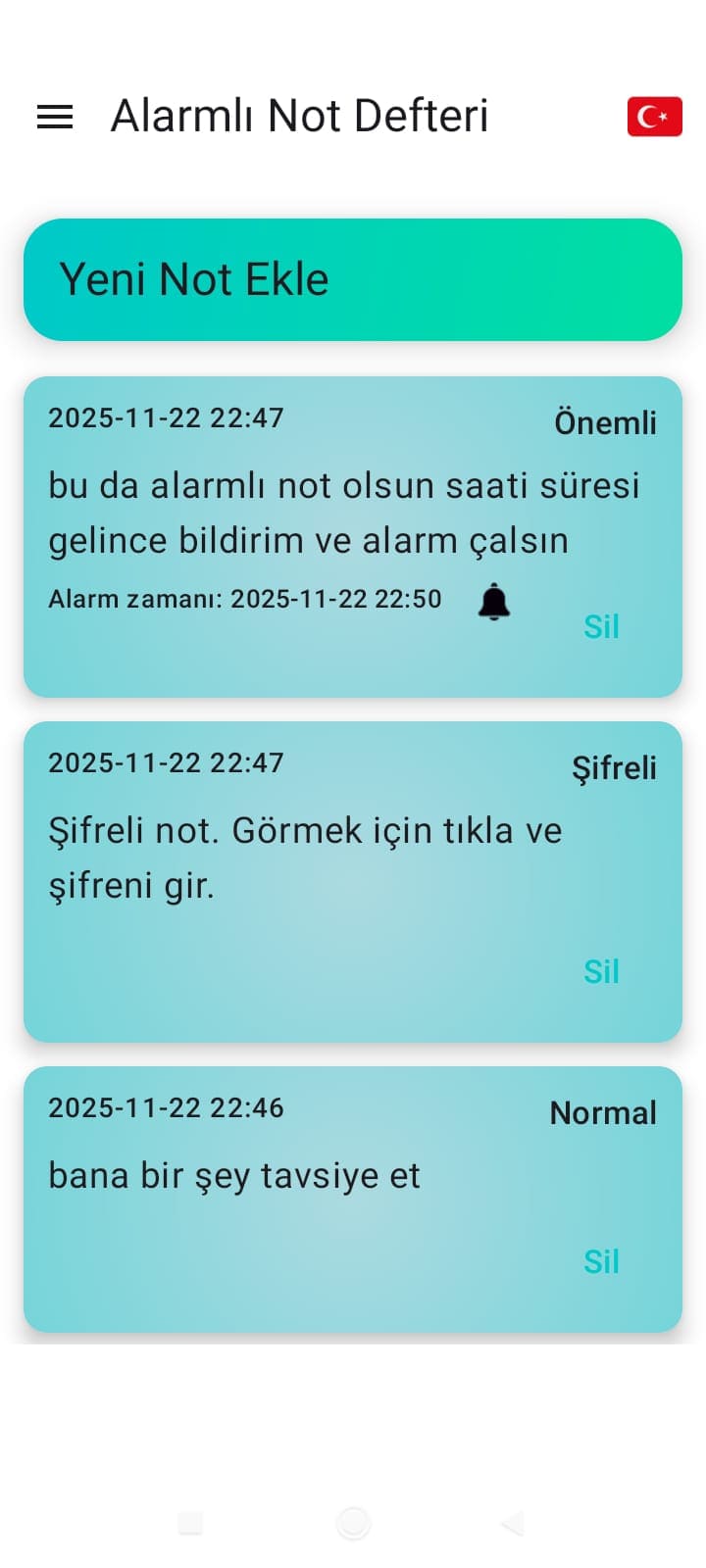This screenshot has height=1568, width=706.
Task: Click the 22:46 timestamp on the Normal note
Action: [165, 1107]
